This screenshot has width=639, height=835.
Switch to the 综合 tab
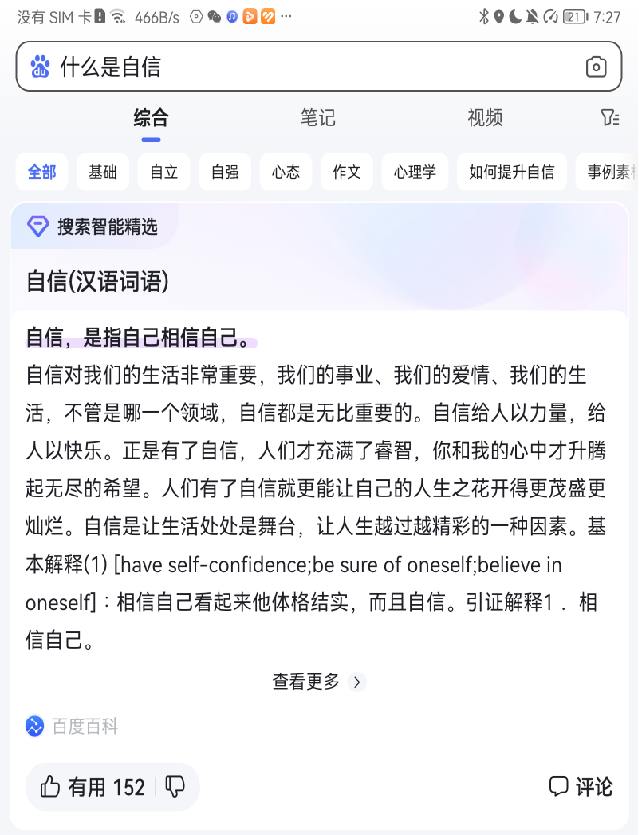click(x=151, y=118)
